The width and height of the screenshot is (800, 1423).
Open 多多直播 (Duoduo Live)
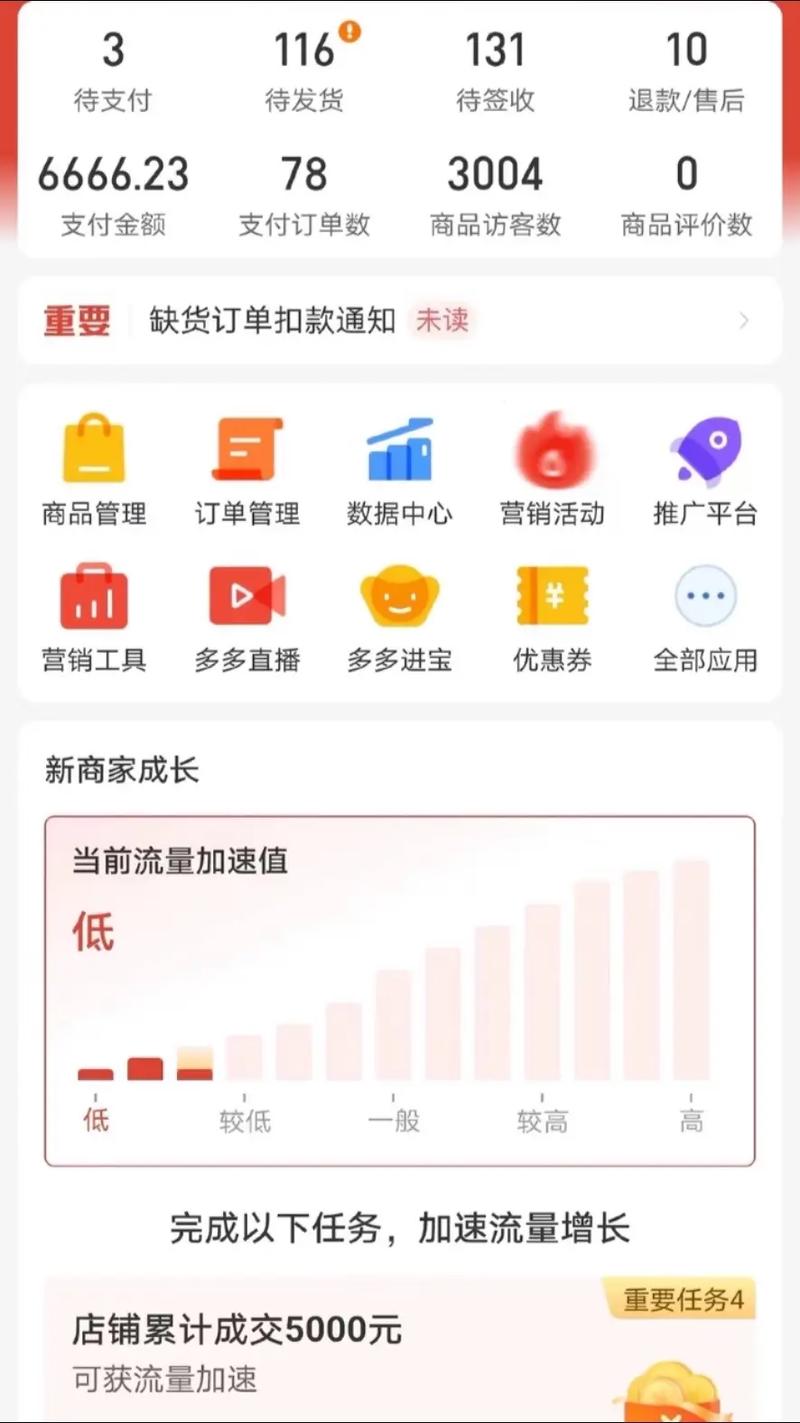point(247,614)
